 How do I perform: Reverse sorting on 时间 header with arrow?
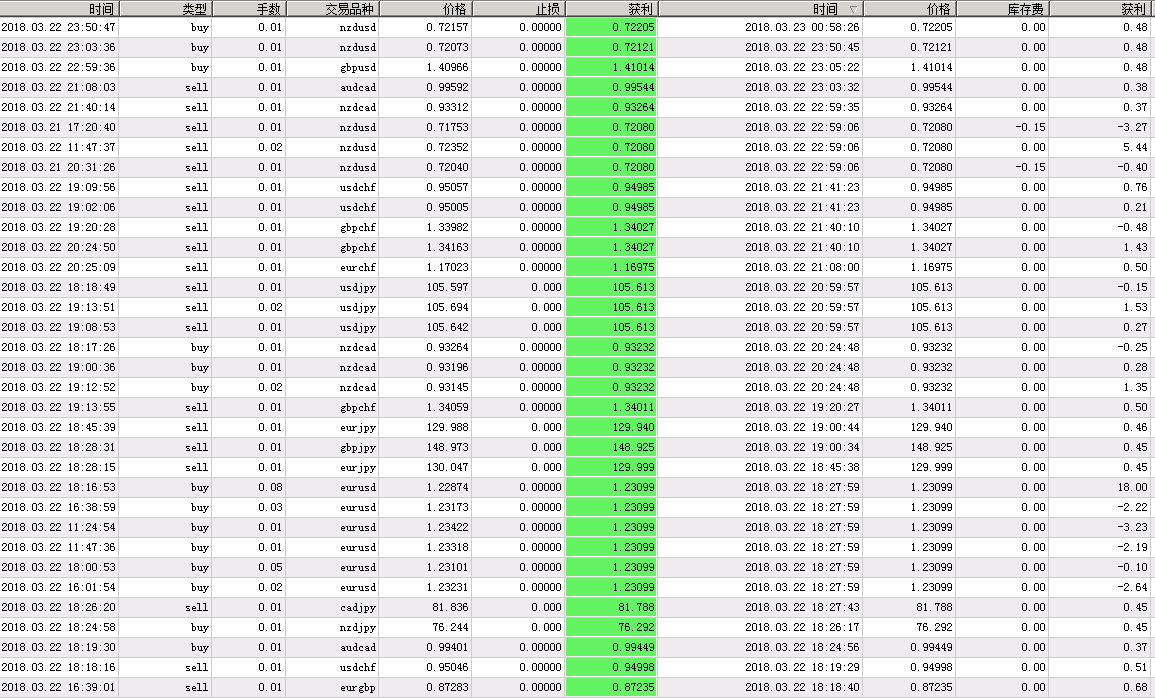click(x=760, y=9)
